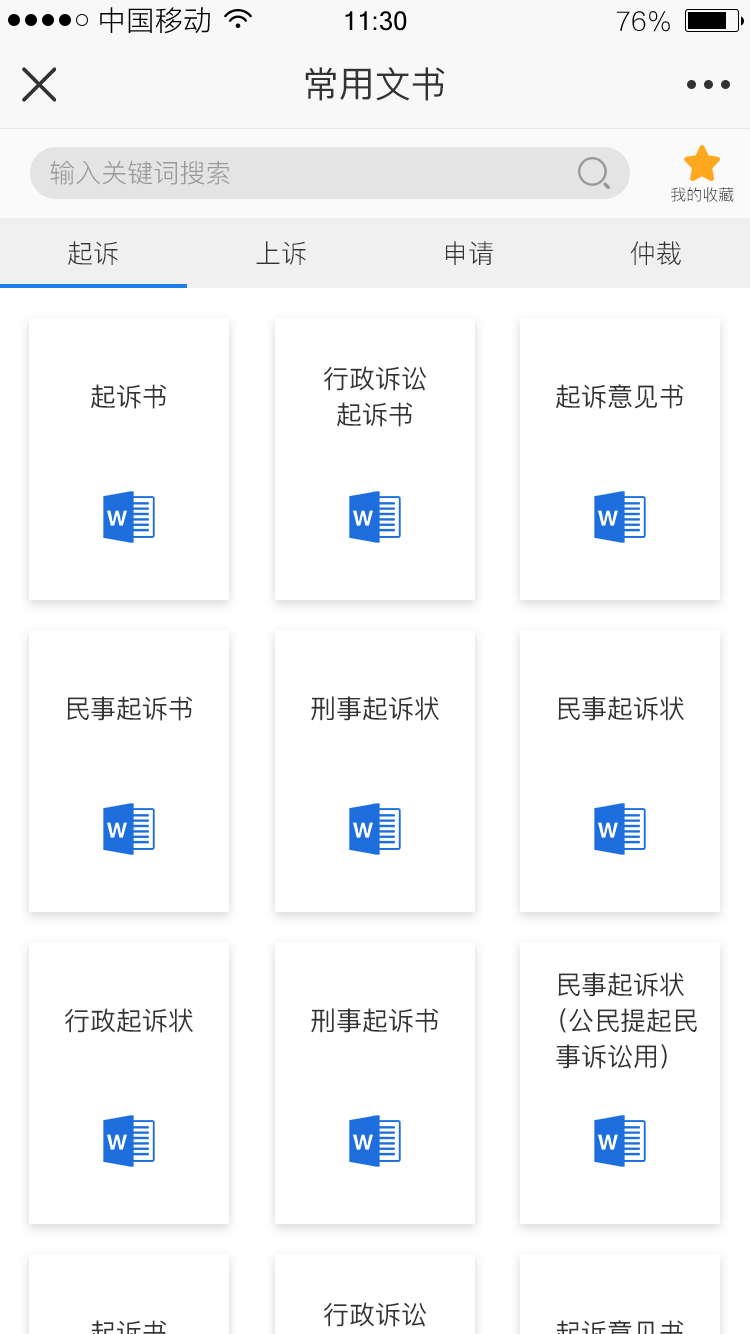View the 民事起诉状 template card

tap(620, 771)
